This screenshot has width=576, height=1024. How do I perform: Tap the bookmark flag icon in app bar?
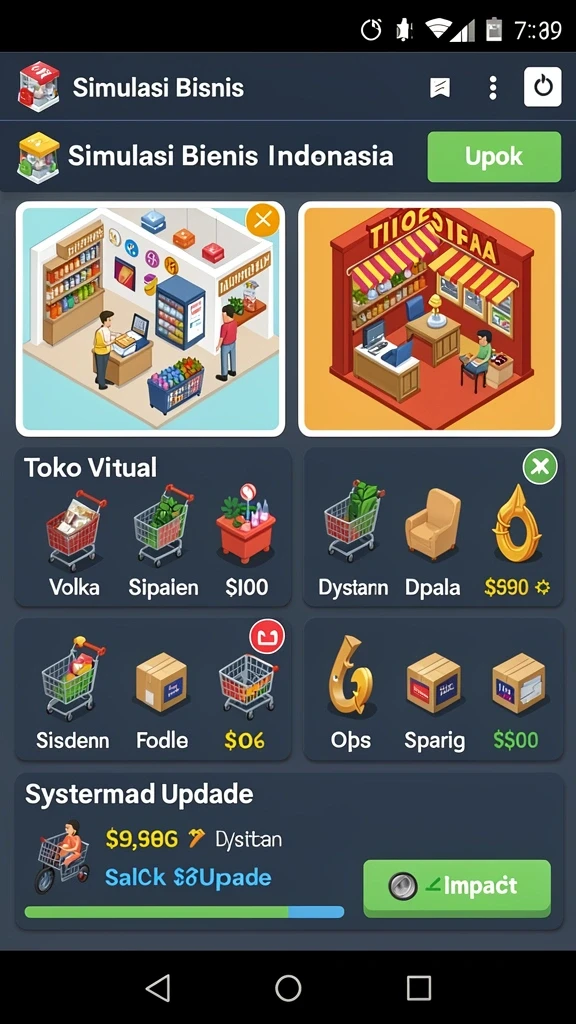coord(440,88)
